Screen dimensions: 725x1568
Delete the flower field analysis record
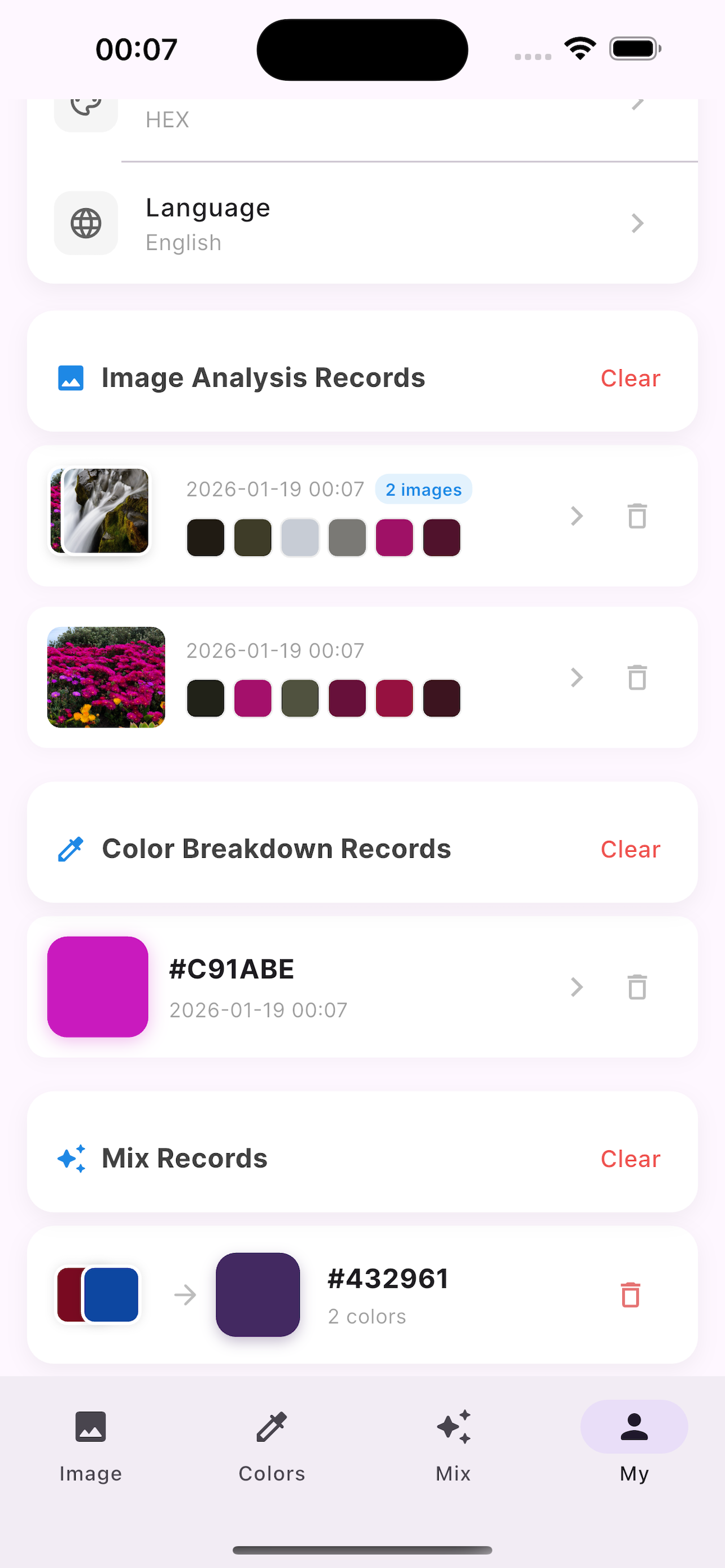[637, 677]
